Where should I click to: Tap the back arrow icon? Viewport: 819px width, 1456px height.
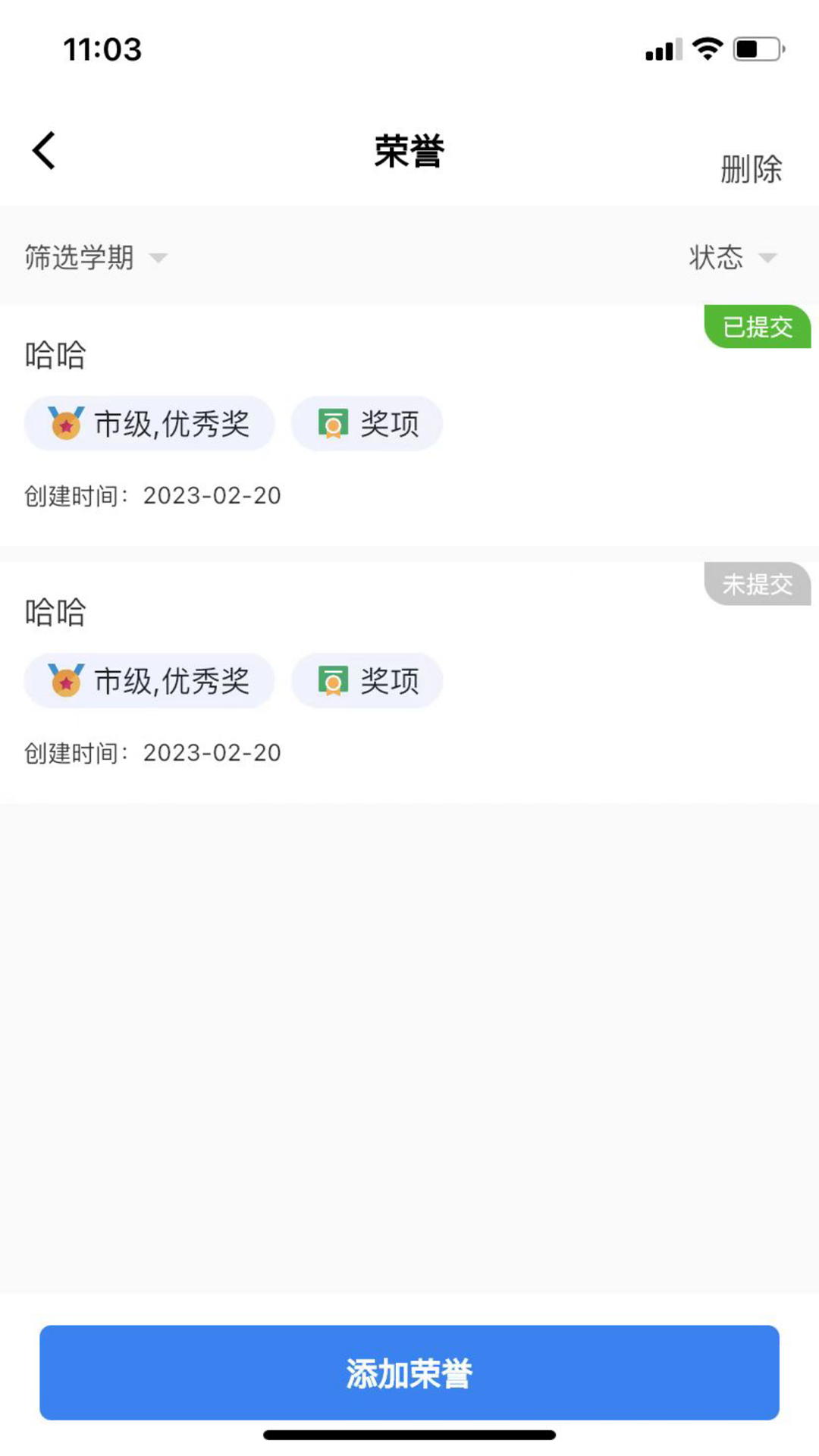(x=43, y=149)
